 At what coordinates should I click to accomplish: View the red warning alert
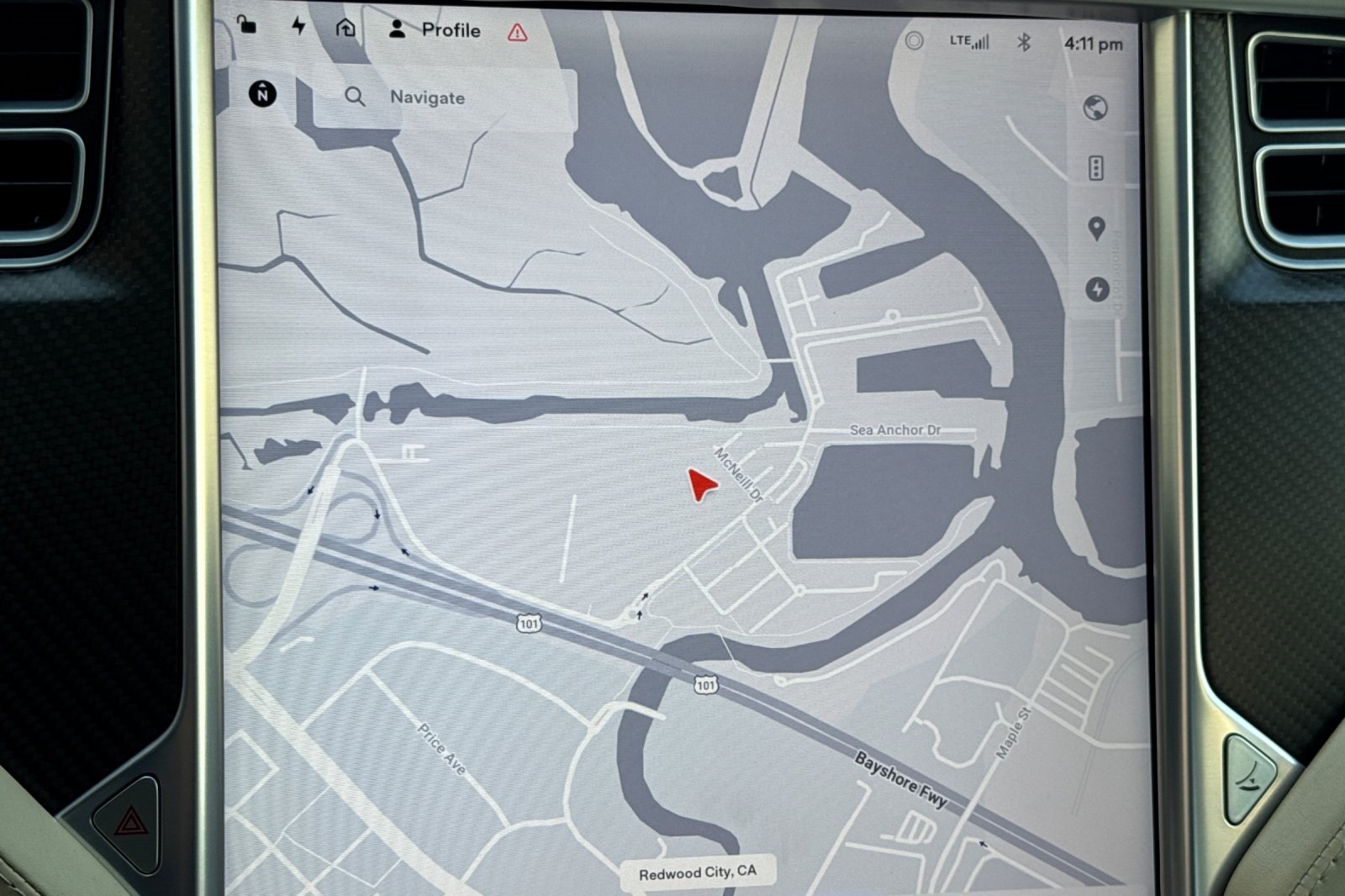pos(517,33)
